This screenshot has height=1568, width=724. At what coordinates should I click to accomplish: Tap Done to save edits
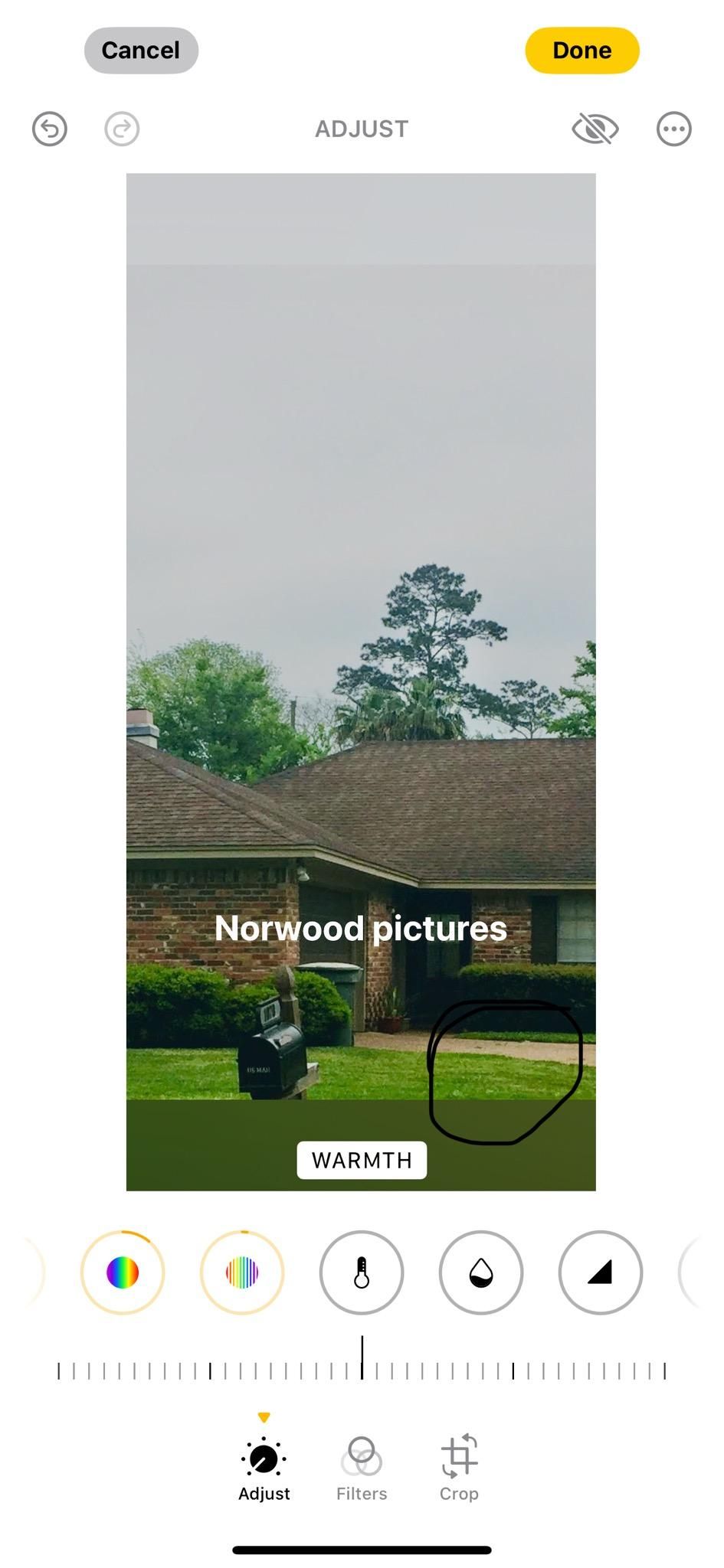[x=581, y=51]
